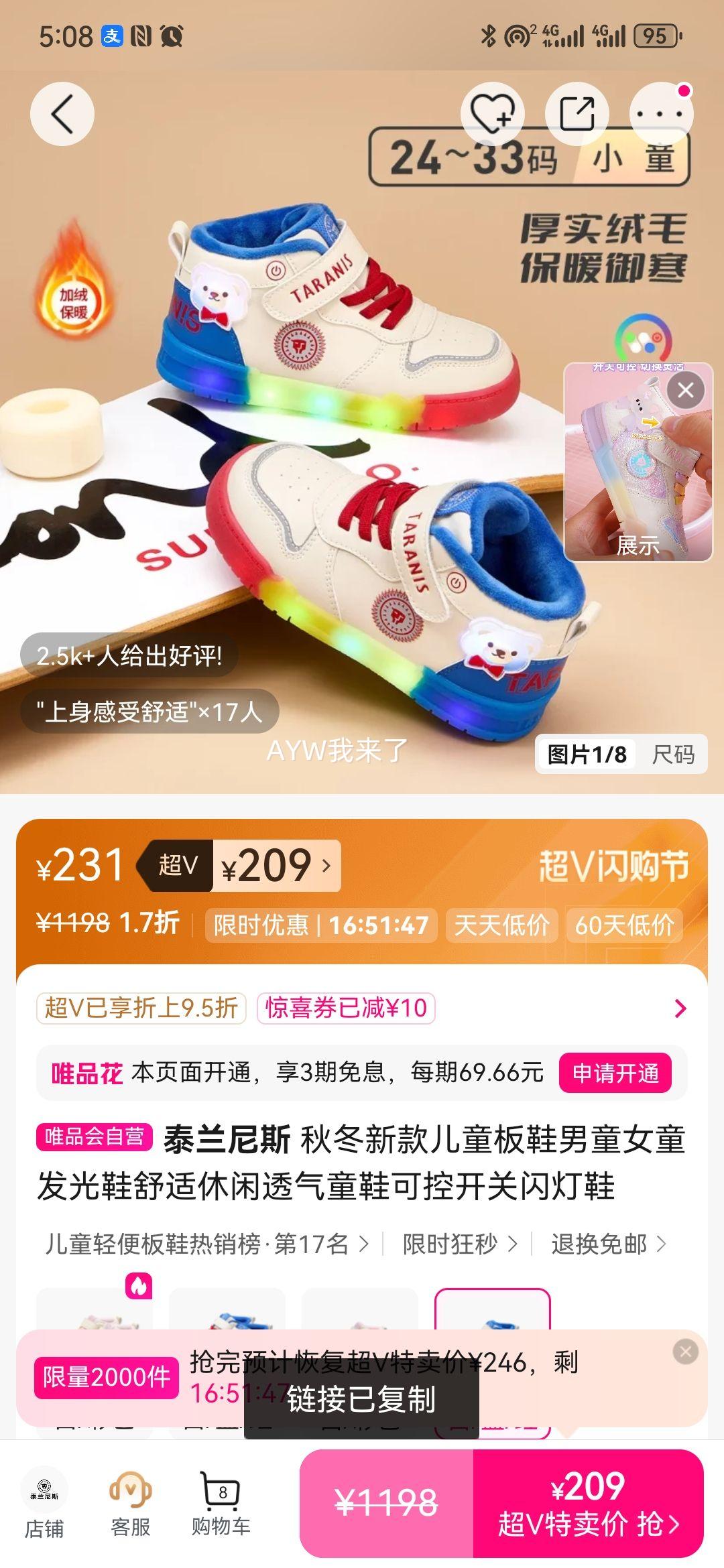Open the more options (...) menu
This screenshot has width=724, height=1568.
662,113
